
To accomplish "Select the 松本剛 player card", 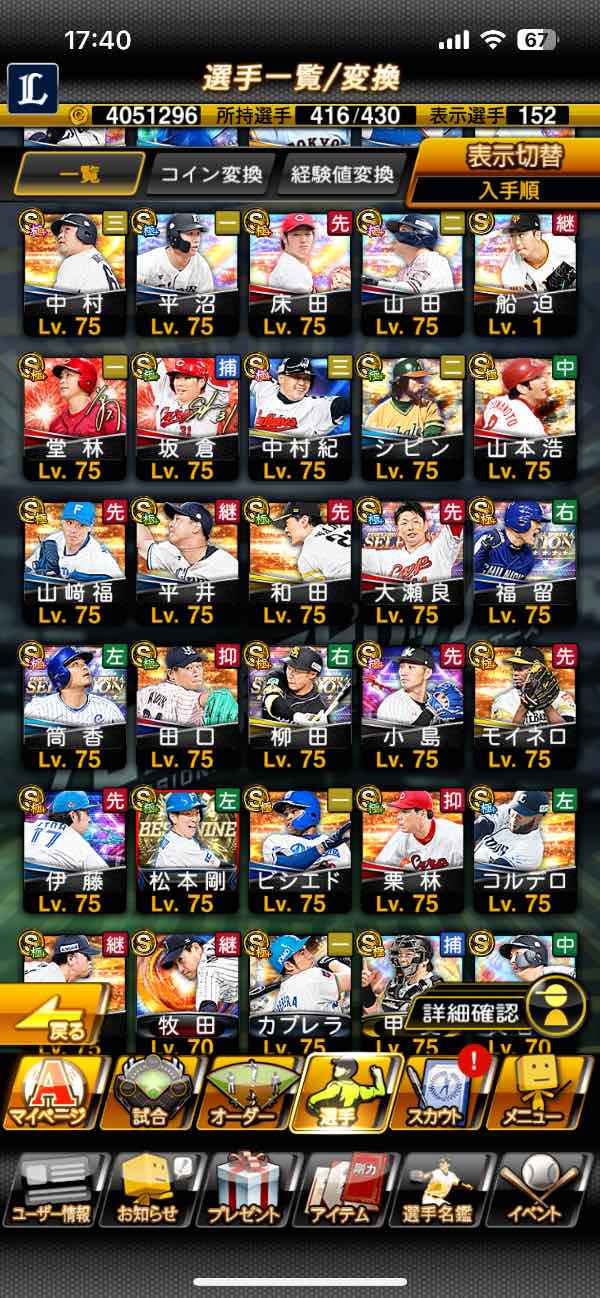I will coord(187,848).
